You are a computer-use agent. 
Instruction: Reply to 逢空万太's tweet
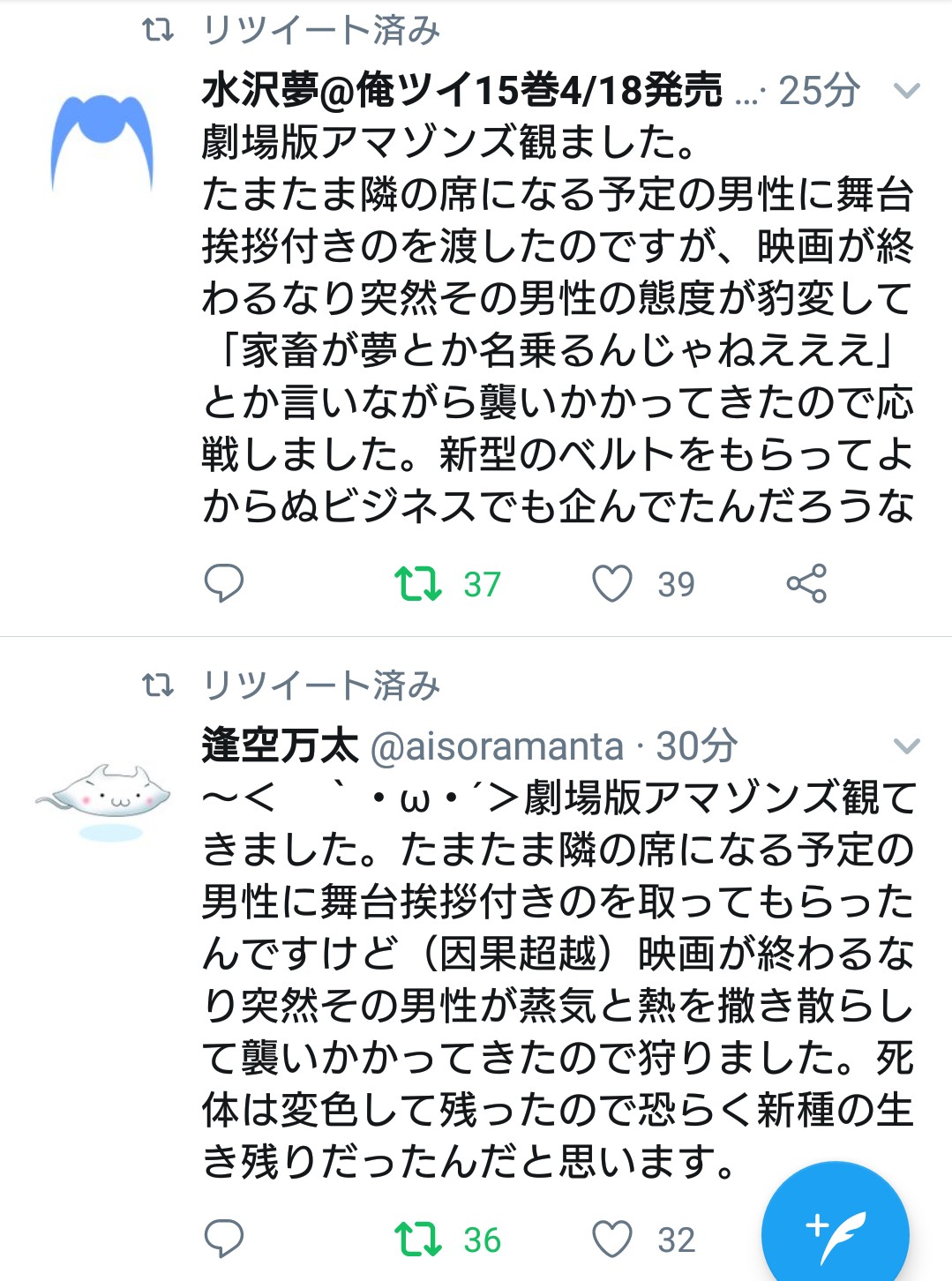point(224,1239)
